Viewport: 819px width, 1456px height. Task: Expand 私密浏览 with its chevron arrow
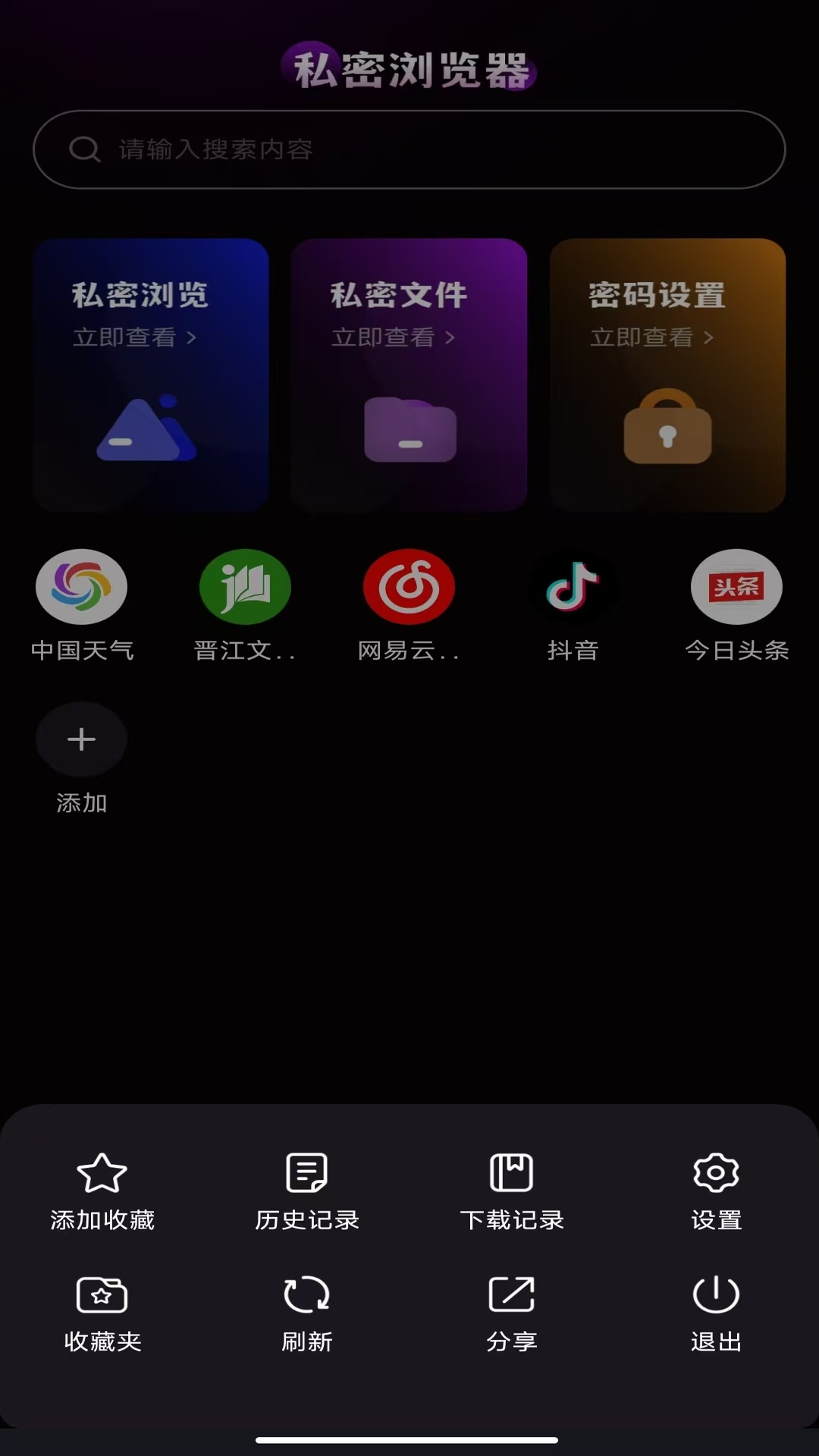tap(191, 337)
